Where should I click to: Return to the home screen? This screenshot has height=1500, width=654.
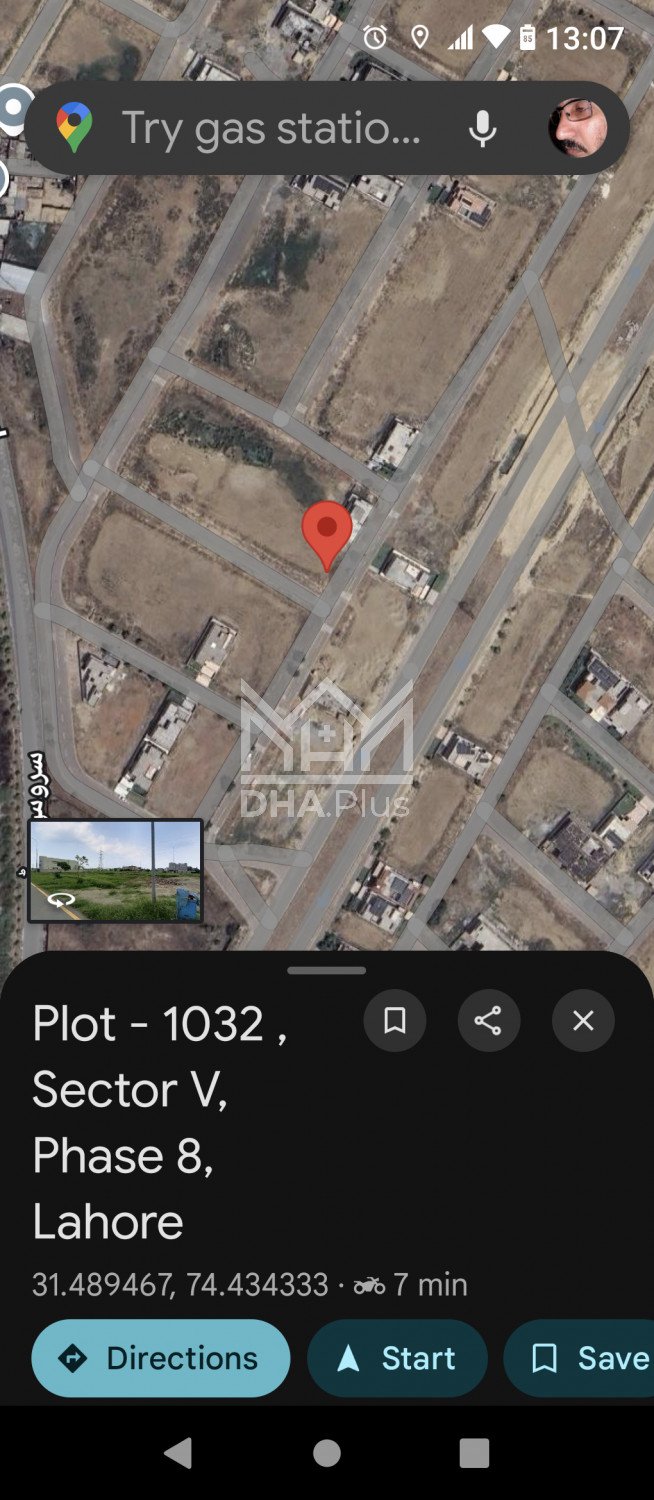[327, 1453]
